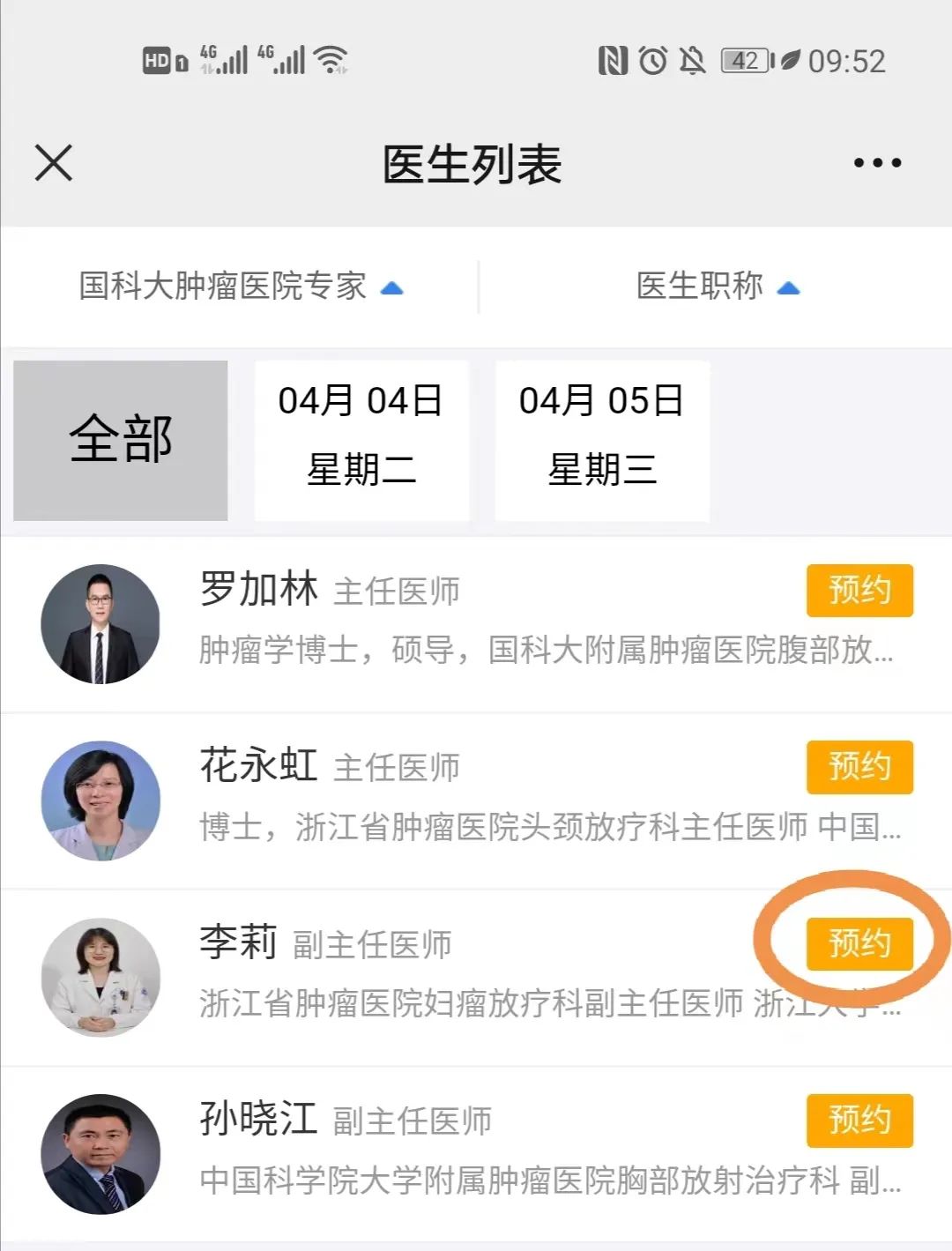
Task: Select the 全部 date tab
Action: tap(121, 439)
